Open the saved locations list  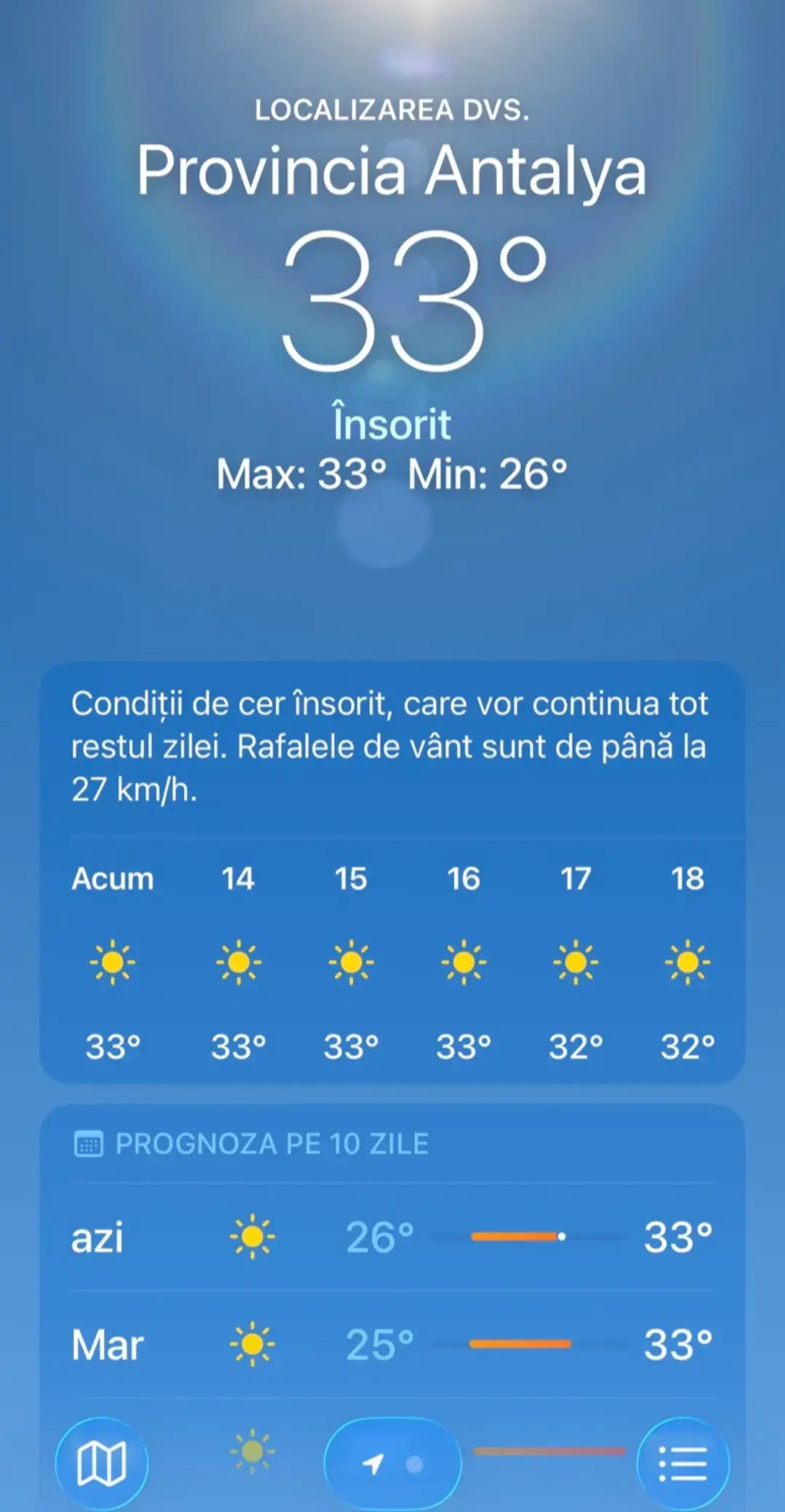(x=683, y=1463)
